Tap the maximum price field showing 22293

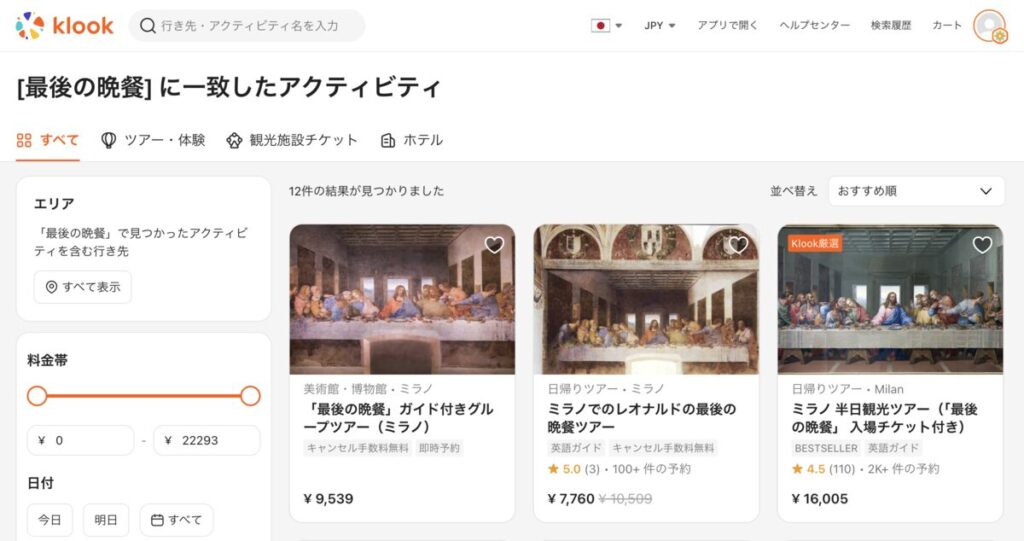[x=207, y=440]
